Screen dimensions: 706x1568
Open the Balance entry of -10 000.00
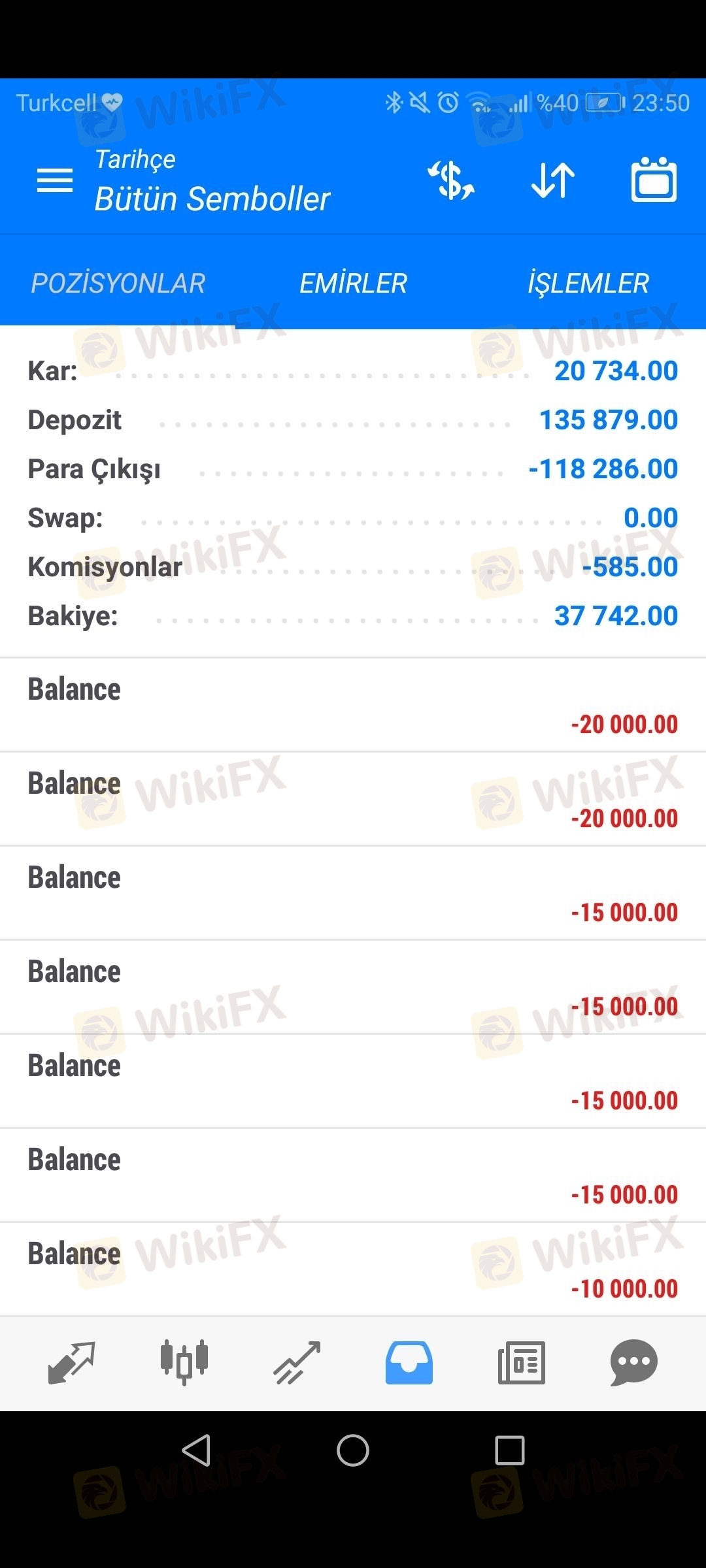click(353, 1269)
